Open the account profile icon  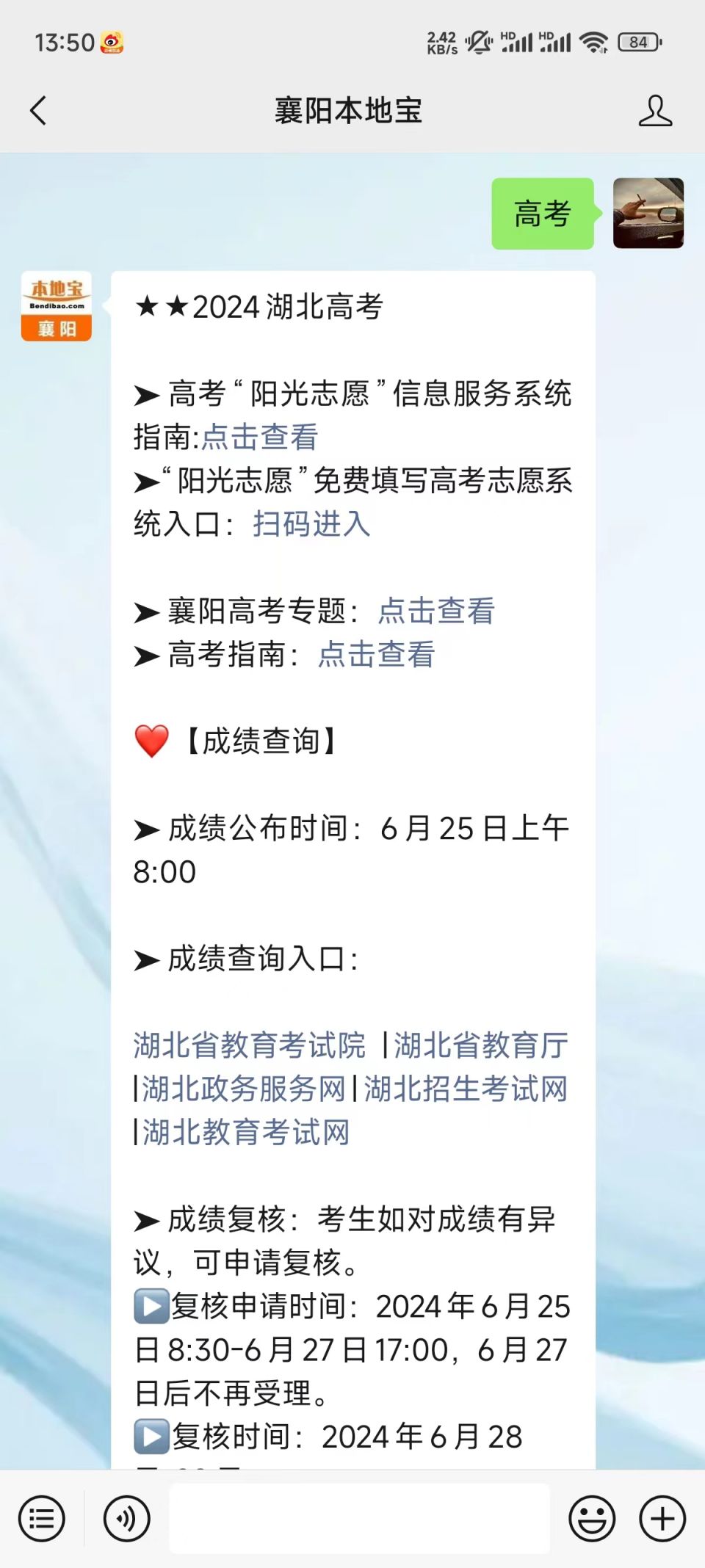[x=654, y=111]
